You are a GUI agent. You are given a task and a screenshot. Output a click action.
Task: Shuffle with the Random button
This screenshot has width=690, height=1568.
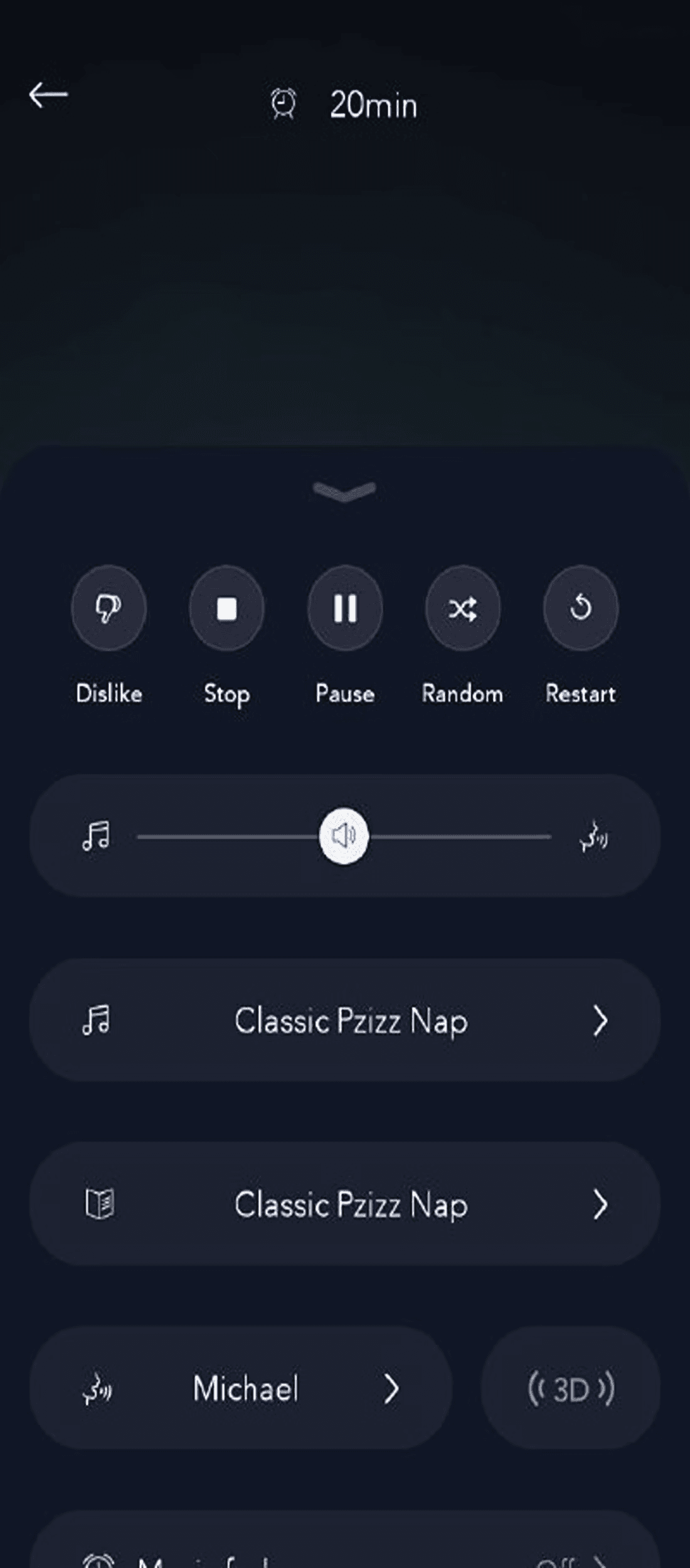click(x=463, y=608)
